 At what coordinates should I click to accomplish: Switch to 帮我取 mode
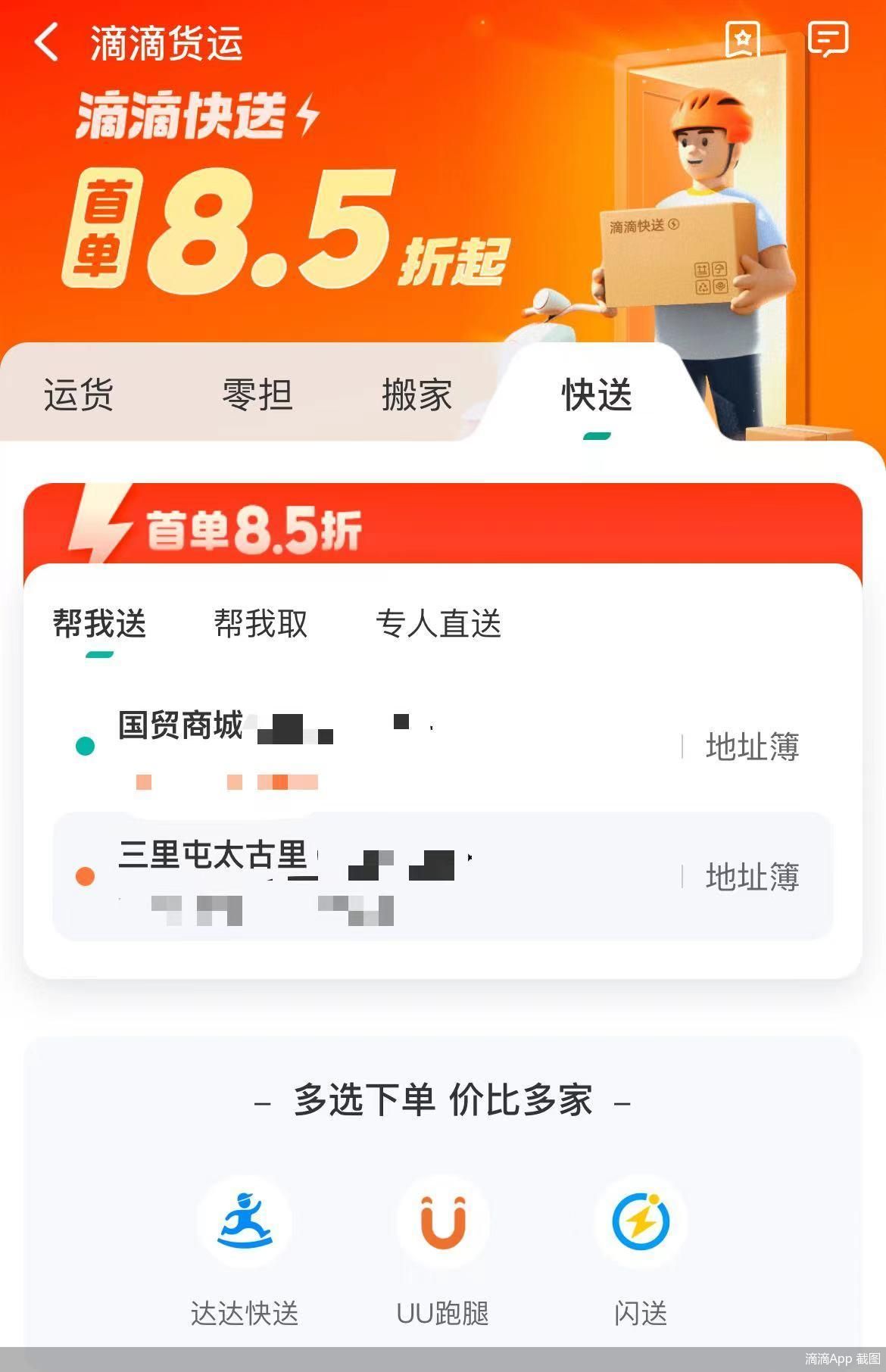tap(260, 625)
